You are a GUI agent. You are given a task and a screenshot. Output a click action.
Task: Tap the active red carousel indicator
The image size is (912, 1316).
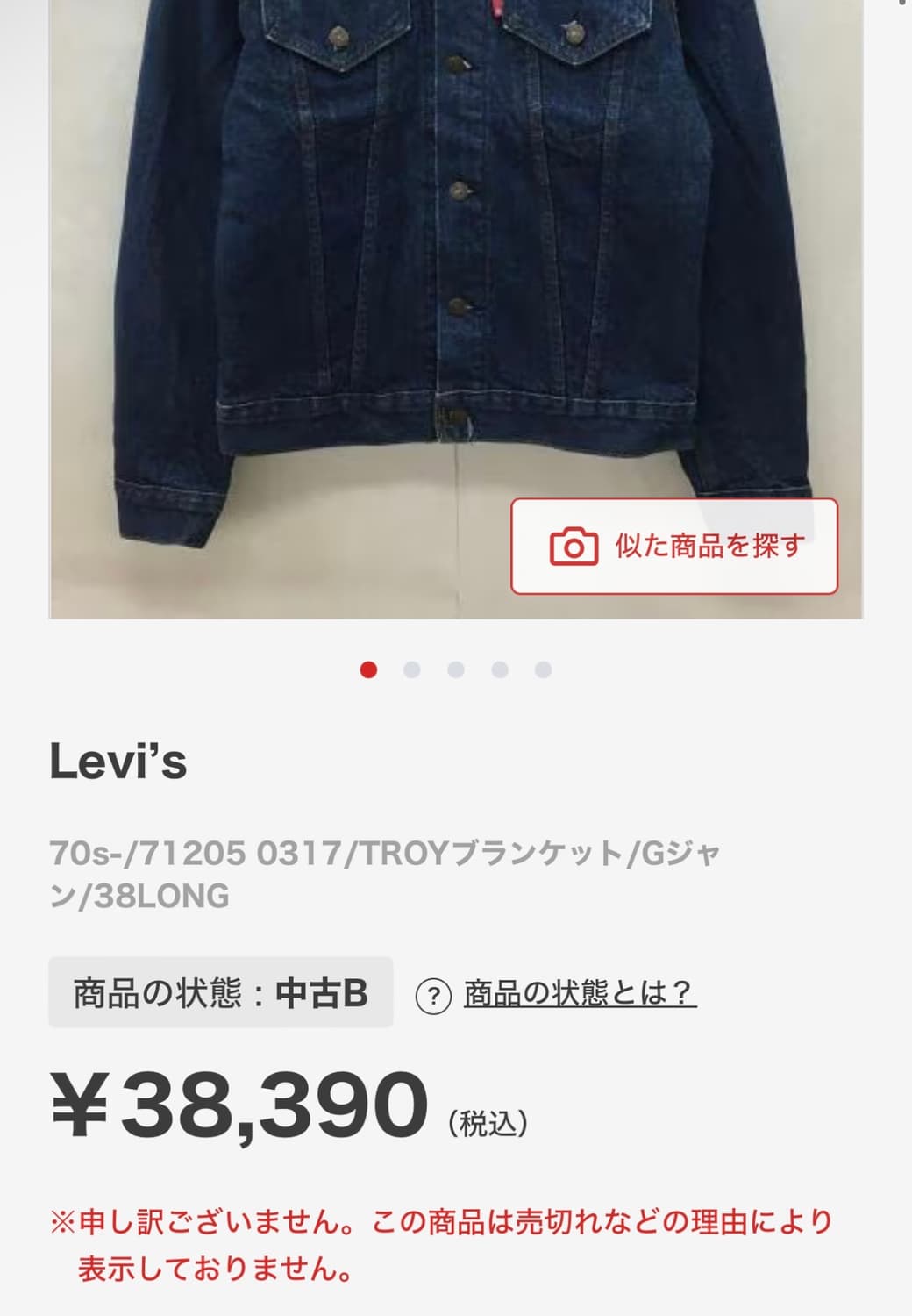[368, 669]
